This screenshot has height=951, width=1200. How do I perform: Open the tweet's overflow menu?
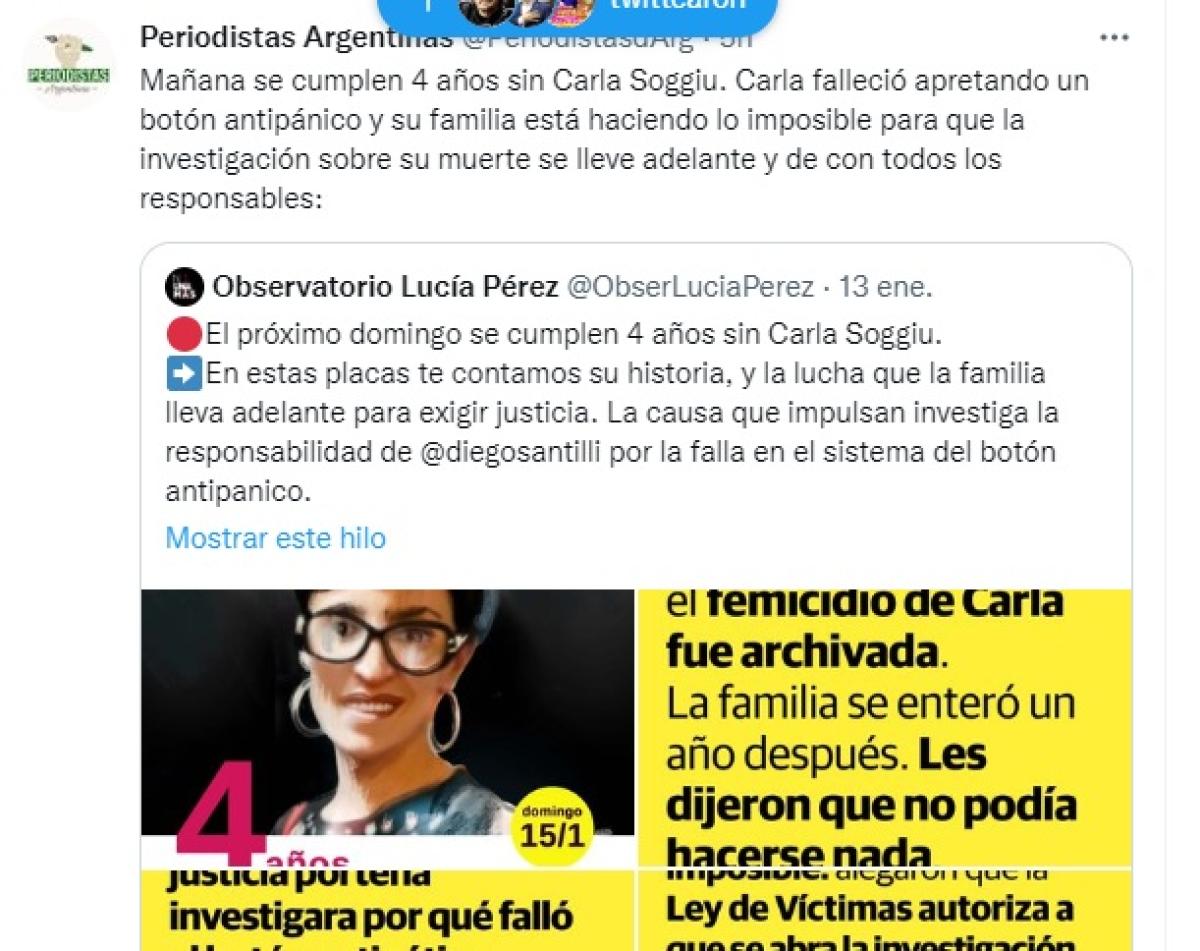pyautogui.click(x=1113, y=38)
